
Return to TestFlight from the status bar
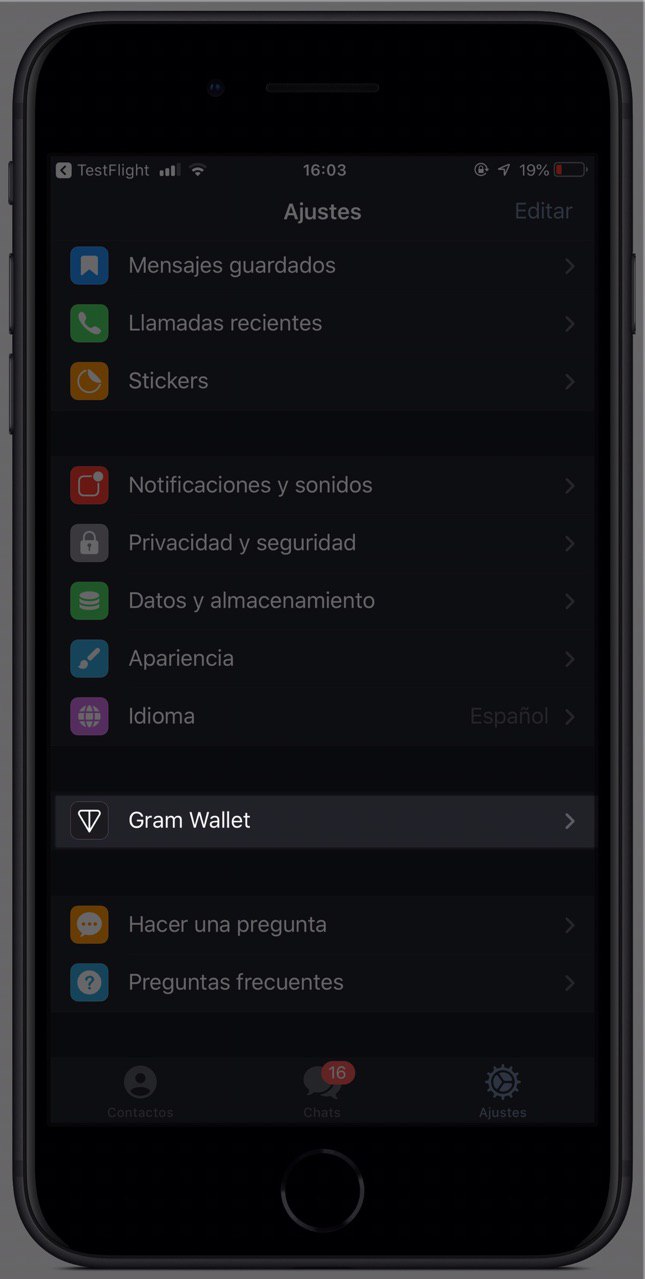(x=103, y=171)
